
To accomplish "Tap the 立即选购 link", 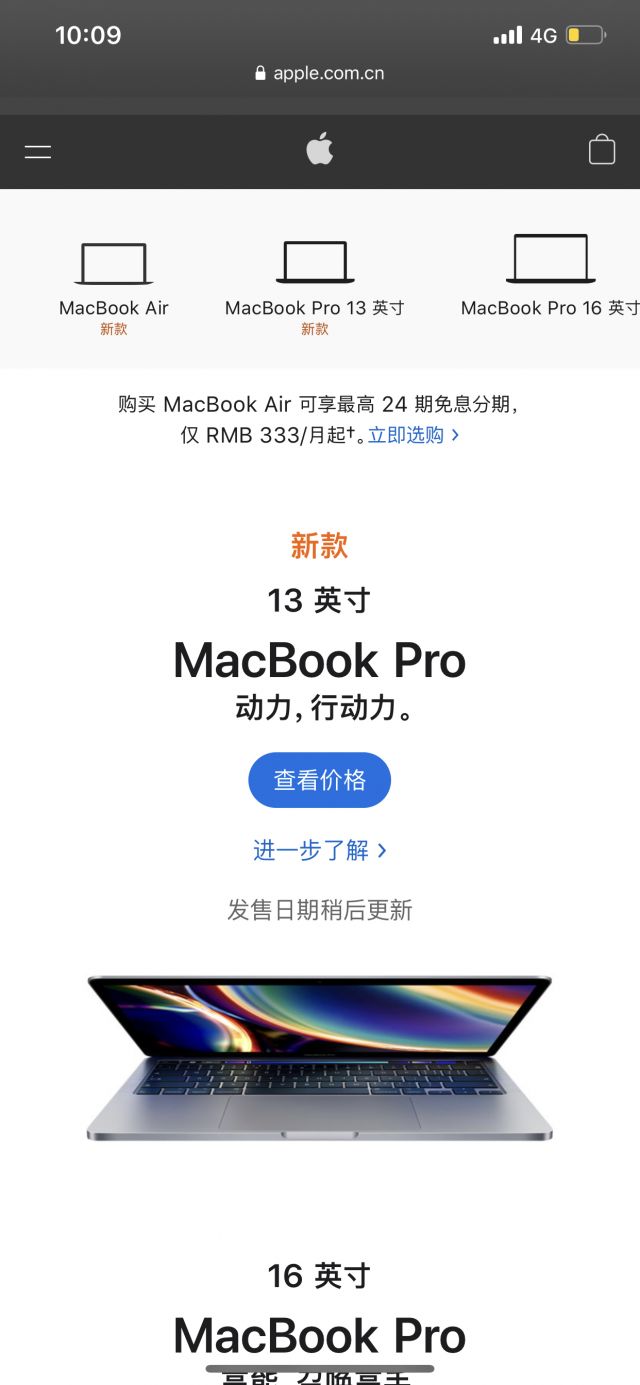I will [x=414, y=435].
